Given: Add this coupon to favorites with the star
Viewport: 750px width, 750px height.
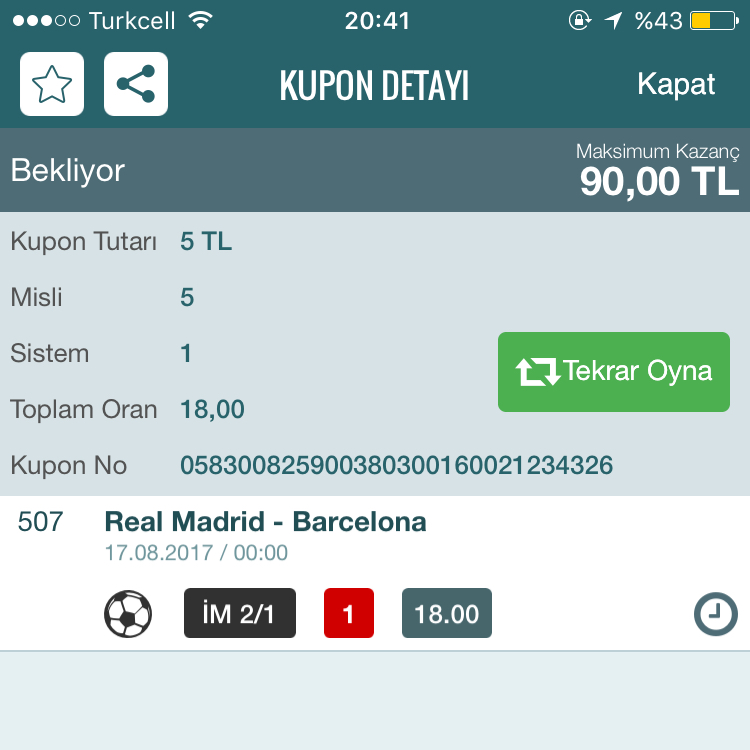Looking at the screenshot, I should [x=52, y=84].
